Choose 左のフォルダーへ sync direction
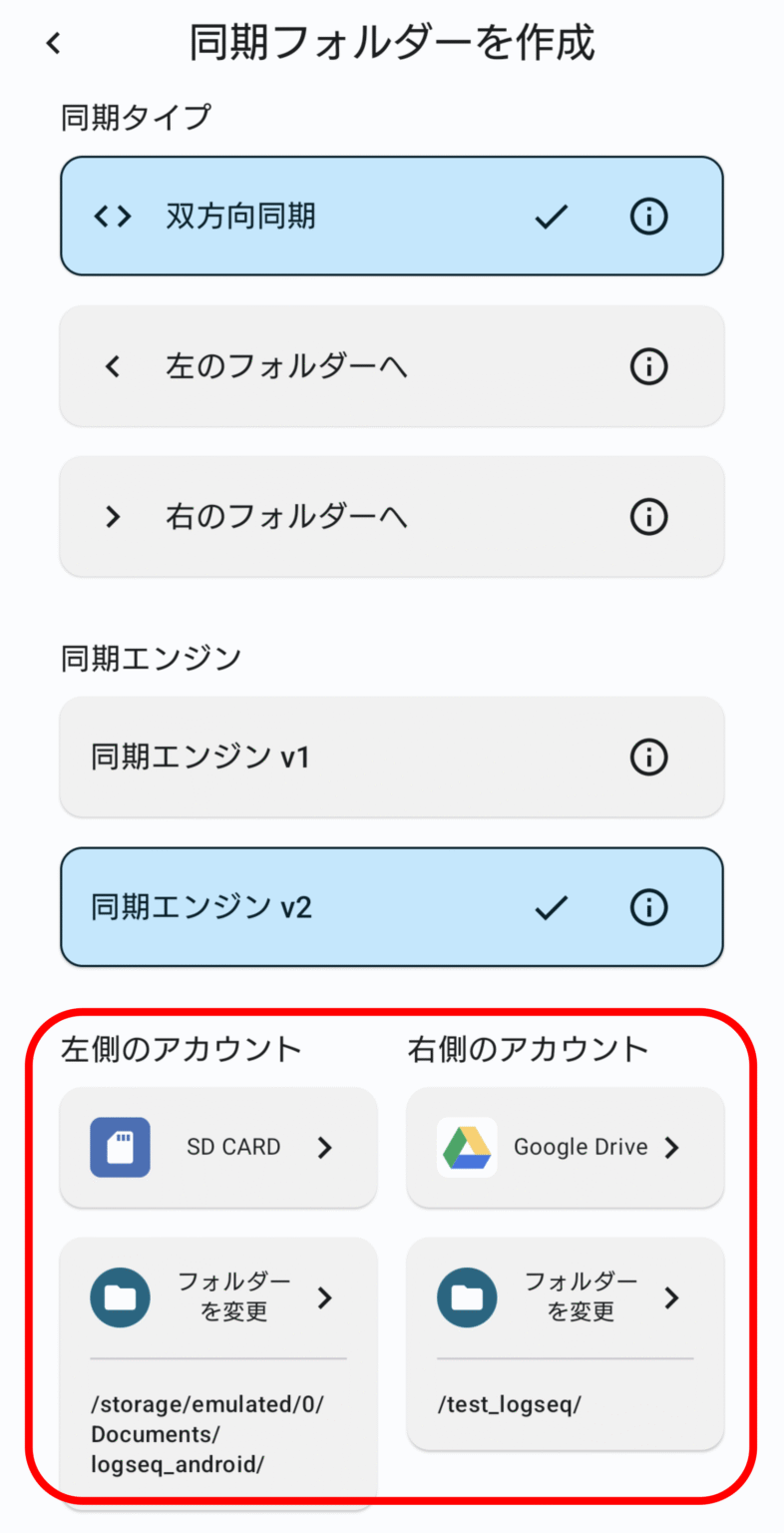784x1533 pixels. (x=299, y=366)
